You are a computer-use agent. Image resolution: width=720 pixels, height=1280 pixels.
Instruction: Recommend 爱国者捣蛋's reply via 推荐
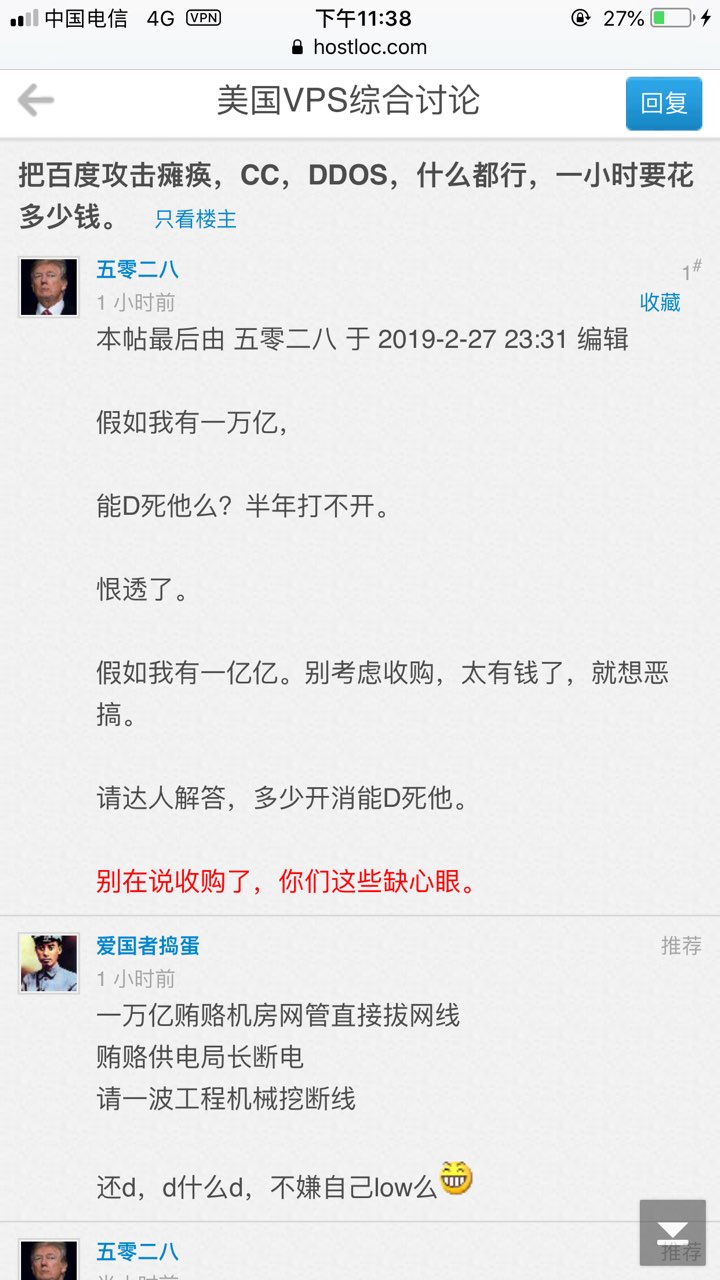[681, 945]
